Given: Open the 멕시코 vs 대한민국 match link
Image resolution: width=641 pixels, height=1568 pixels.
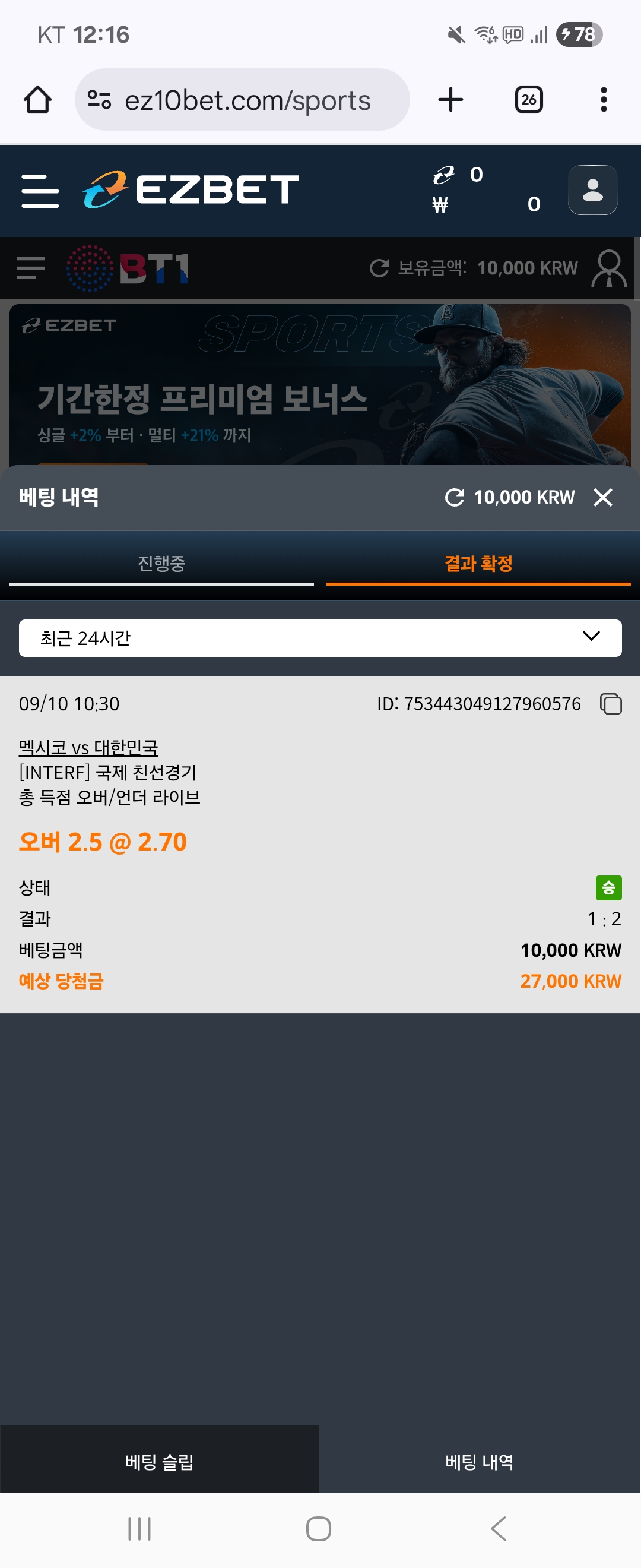Looking at the screenshot, I should pos(89,747).
